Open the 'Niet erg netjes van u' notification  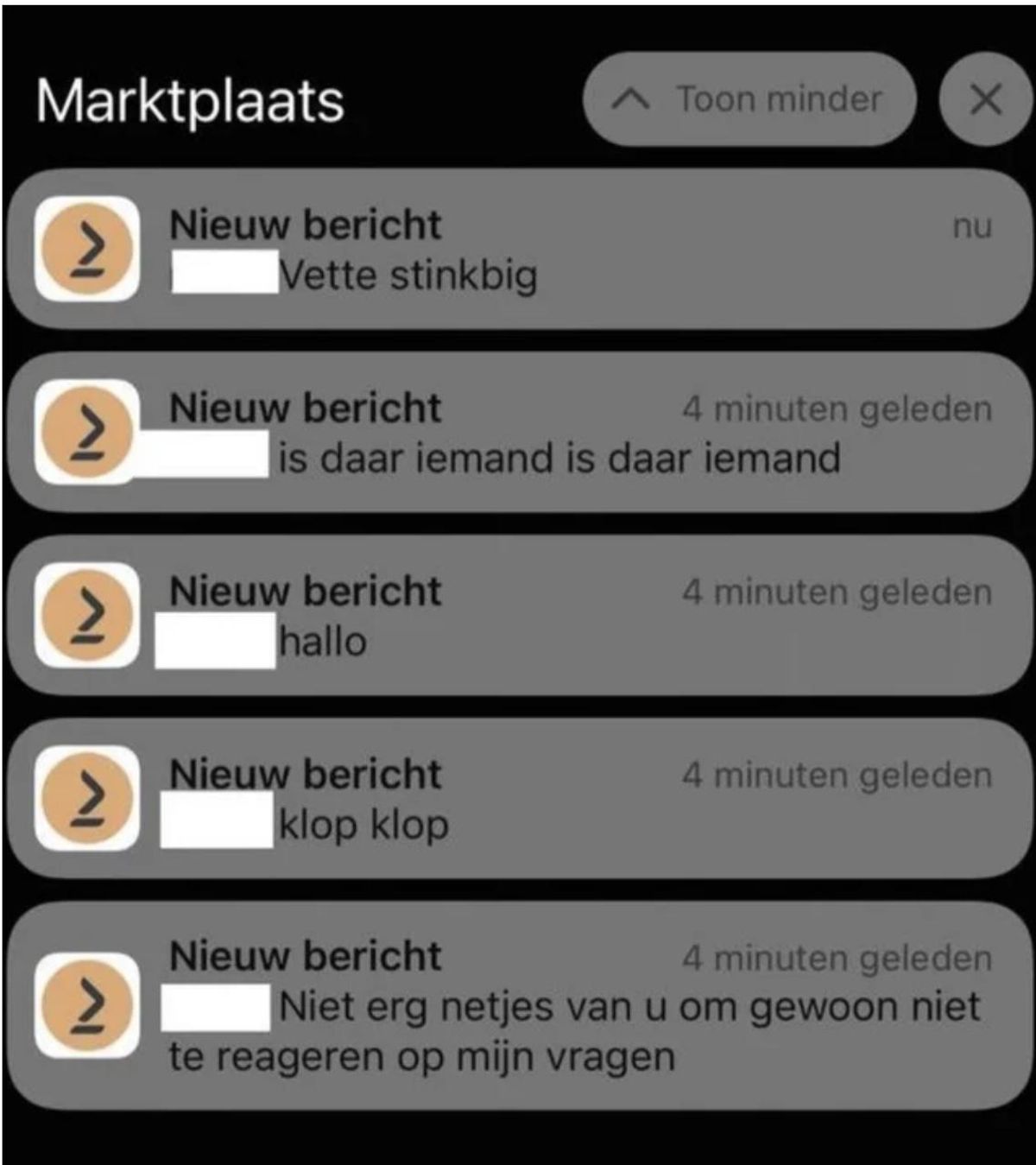[518, 1006]
